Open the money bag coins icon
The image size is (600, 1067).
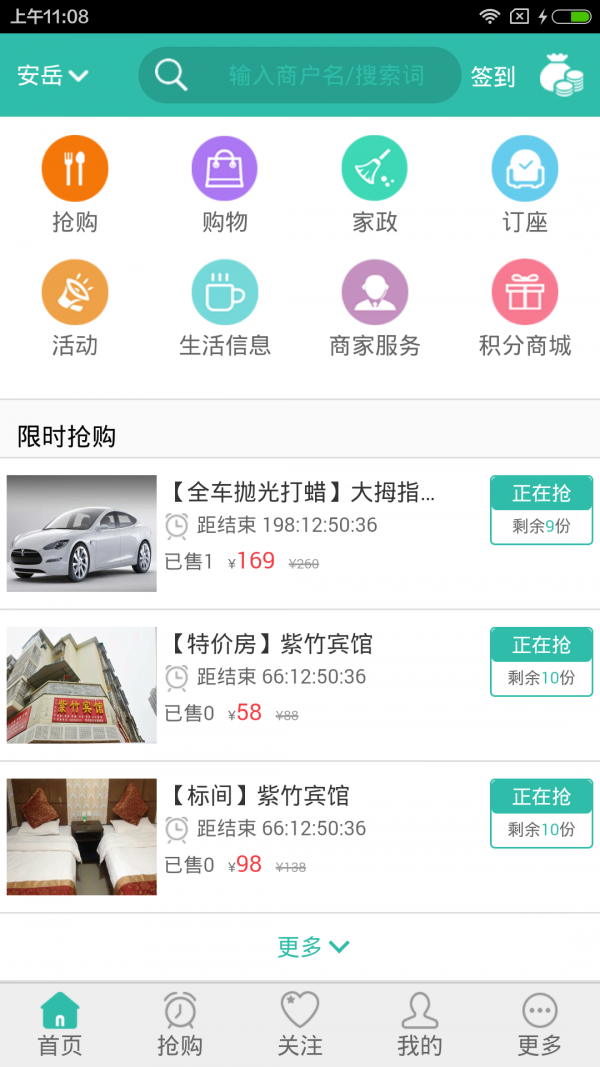pos(561,76)
